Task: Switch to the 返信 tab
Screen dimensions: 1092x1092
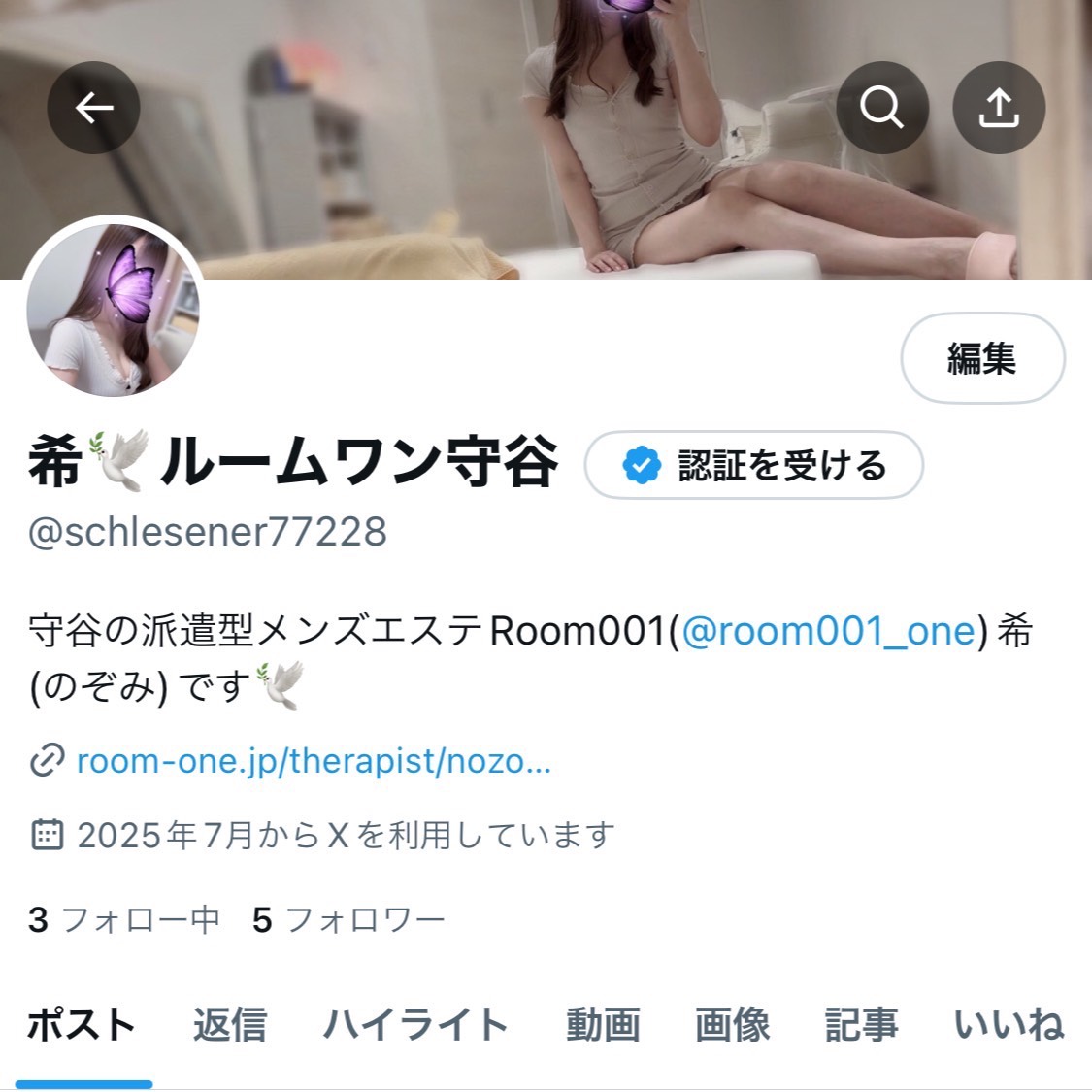Action: point(229,1025)
